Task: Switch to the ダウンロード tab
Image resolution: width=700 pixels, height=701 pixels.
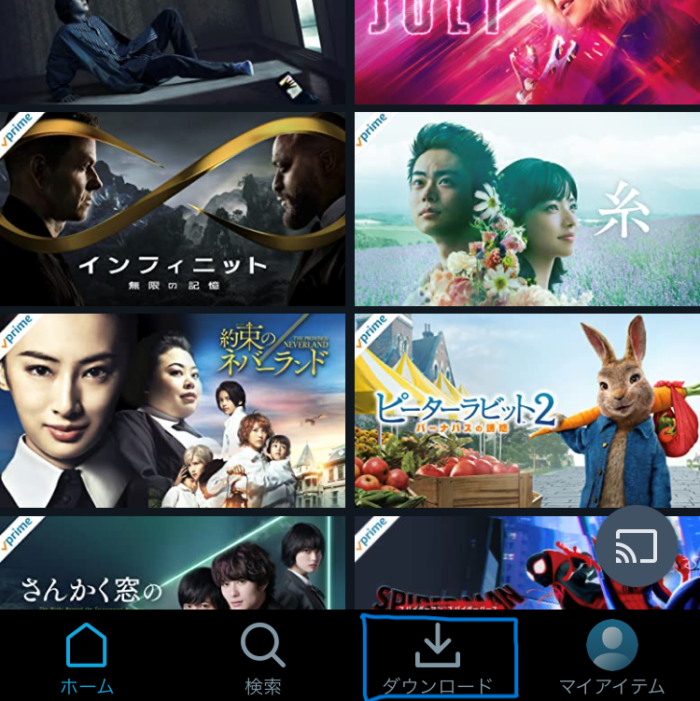Action: (438, 657)
